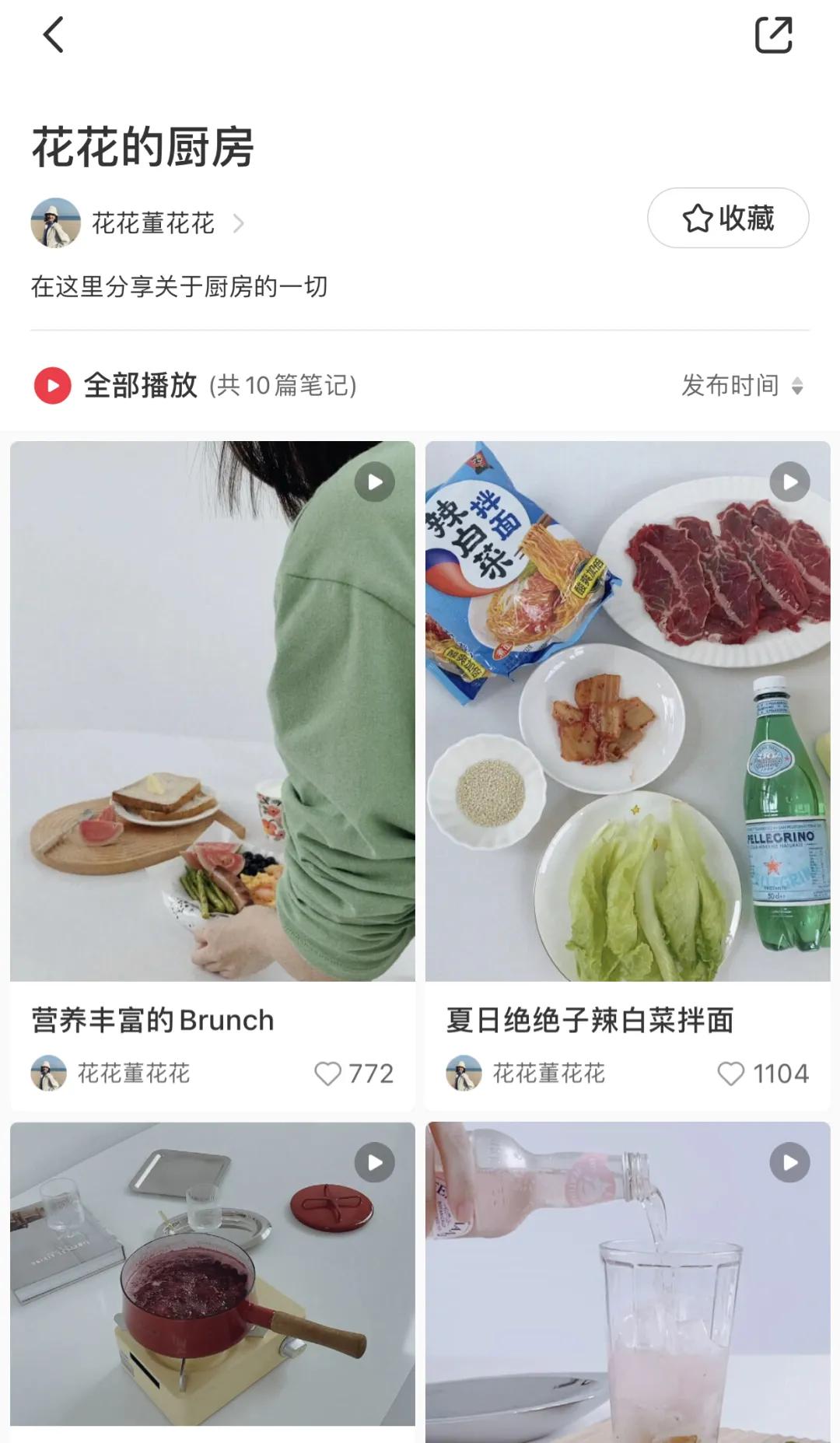The image size is (840, 1443).
Task: Tap the play overlay on the 辣白菜拌面 video
Action: coord(790,482)
